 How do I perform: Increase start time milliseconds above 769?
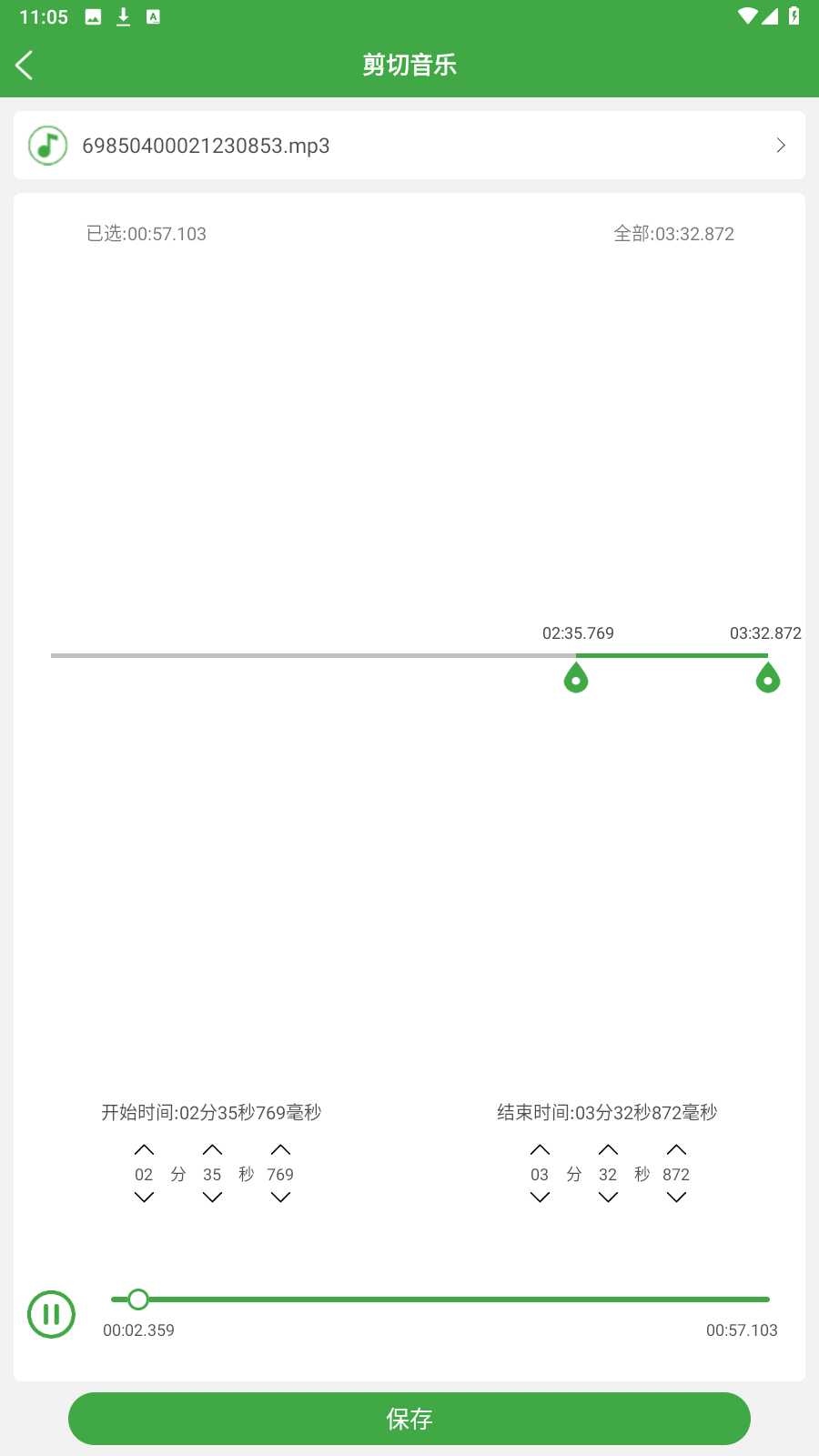pos(280,1150)
